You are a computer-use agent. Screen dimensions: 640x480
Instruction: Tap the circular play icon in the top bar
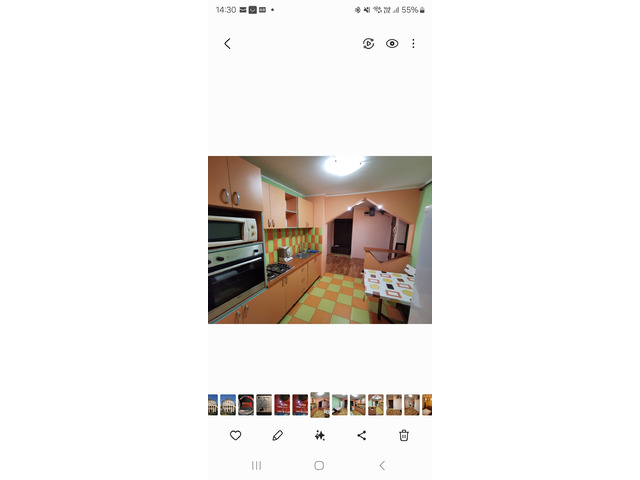click(x=368, y=44)
